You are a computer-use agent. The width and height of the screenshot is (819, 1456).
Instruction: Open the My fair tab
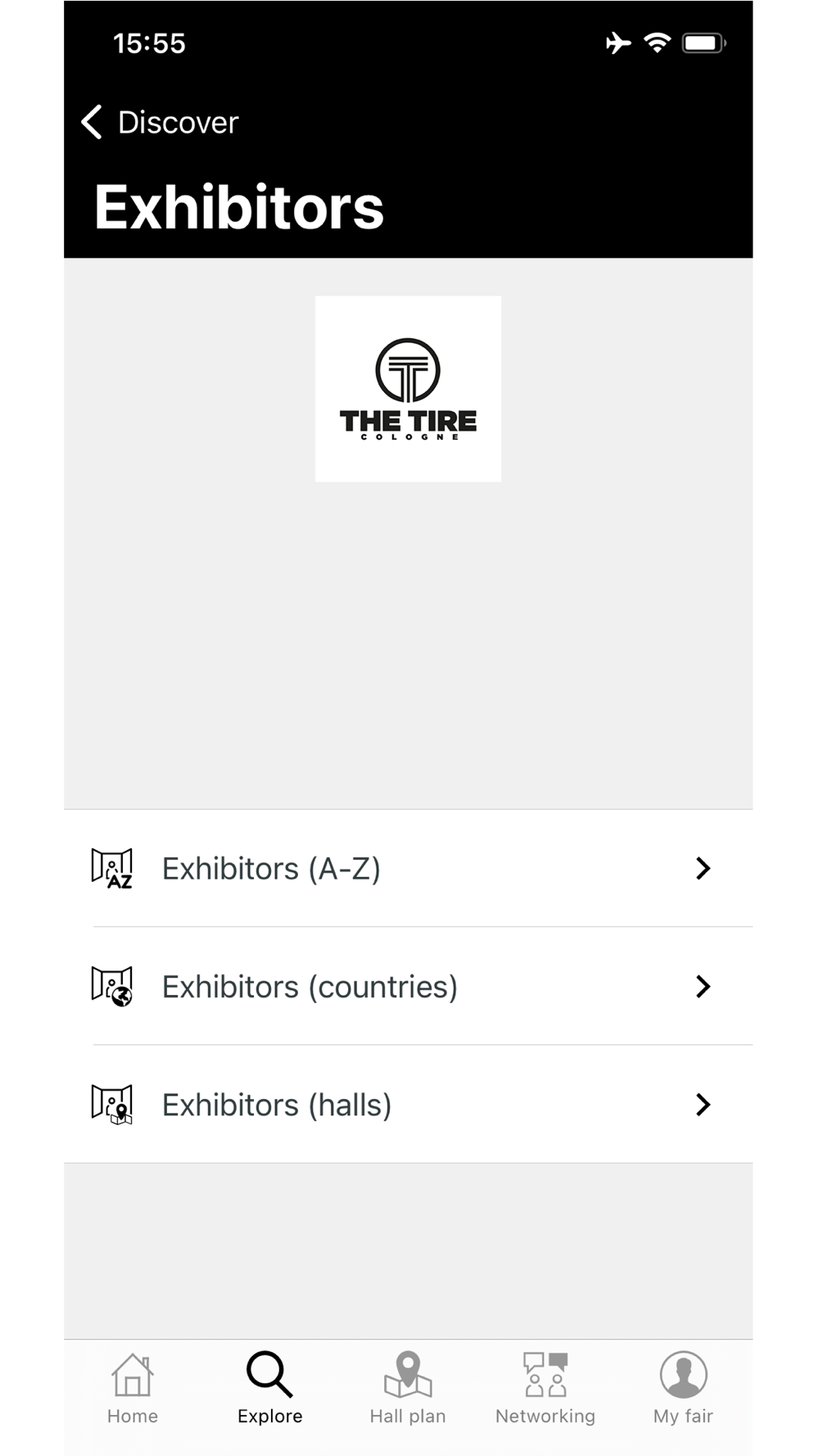point(683,1389)
